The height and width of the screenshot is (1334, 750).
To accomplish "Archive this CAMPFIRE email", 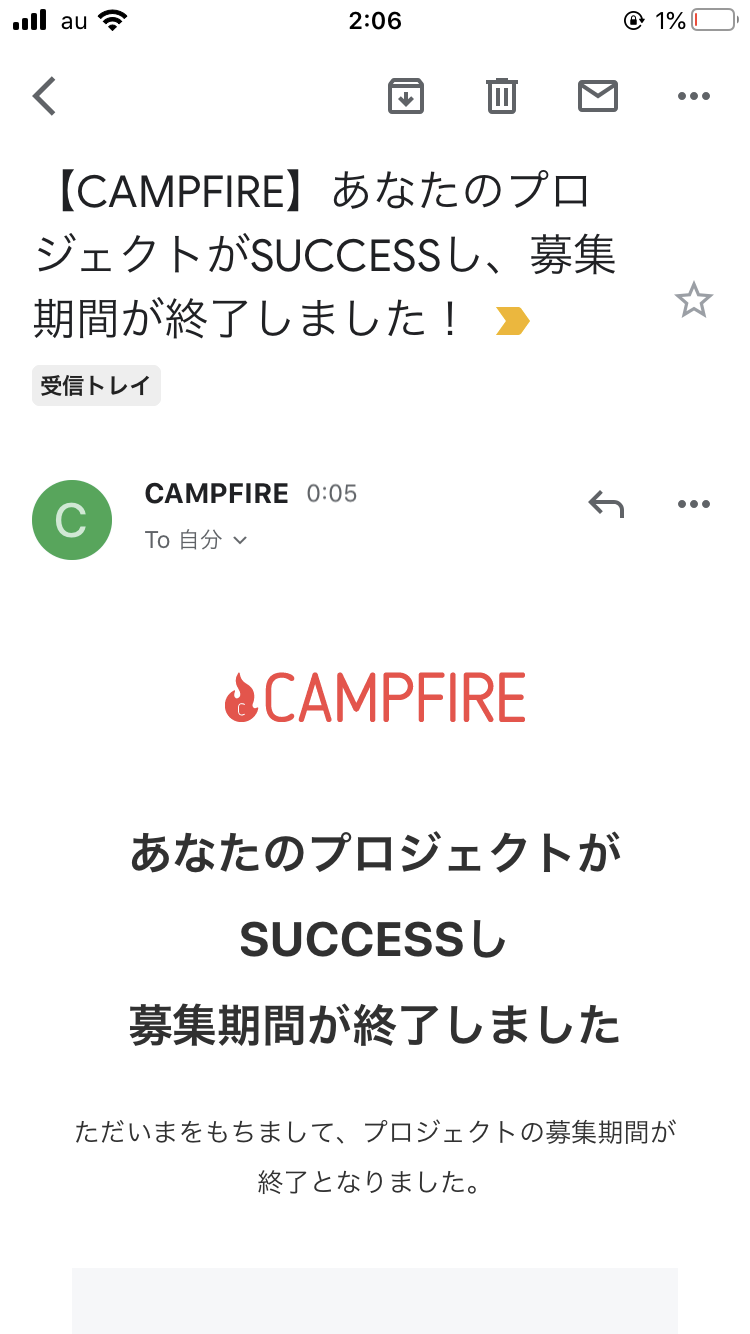I will (x=406, y=96).
